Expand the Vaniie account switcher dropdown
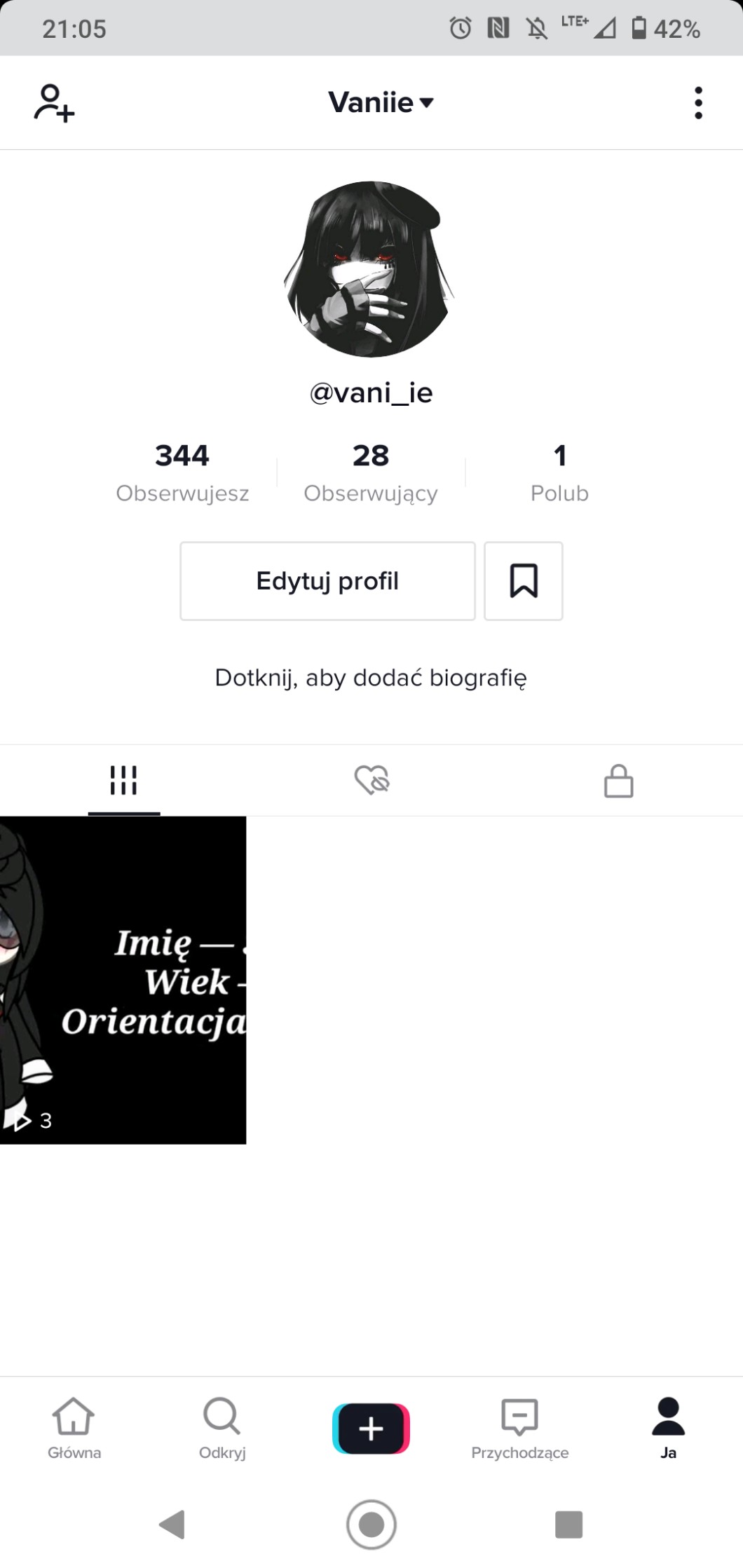Image resolution: width=743 pixels, height=1568 pixels. point(381,103)
